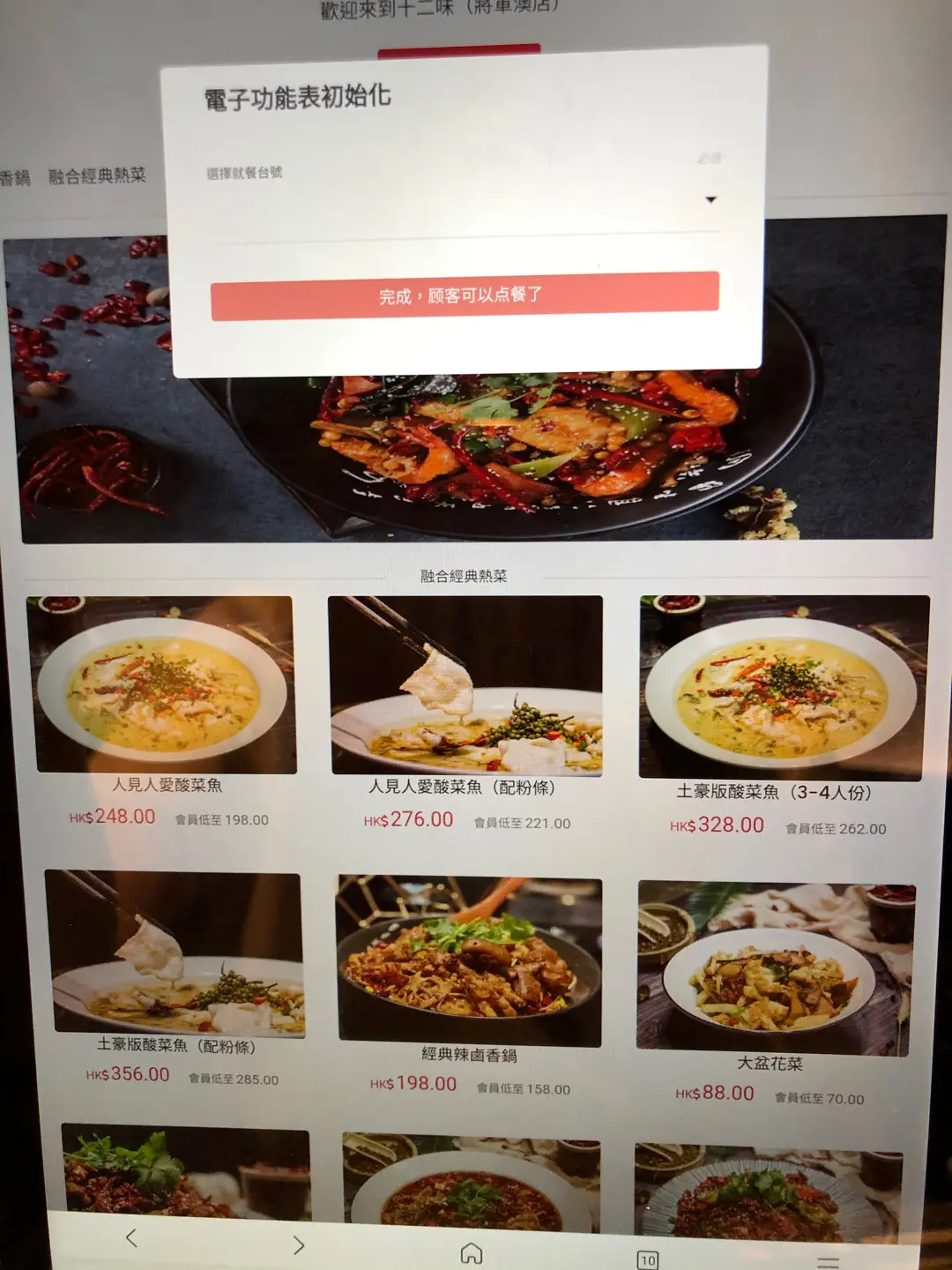This screenshot has width=952, height=1270.
Task: Open the 人見人愛酸菜魚 dish card
Action: 163,685
